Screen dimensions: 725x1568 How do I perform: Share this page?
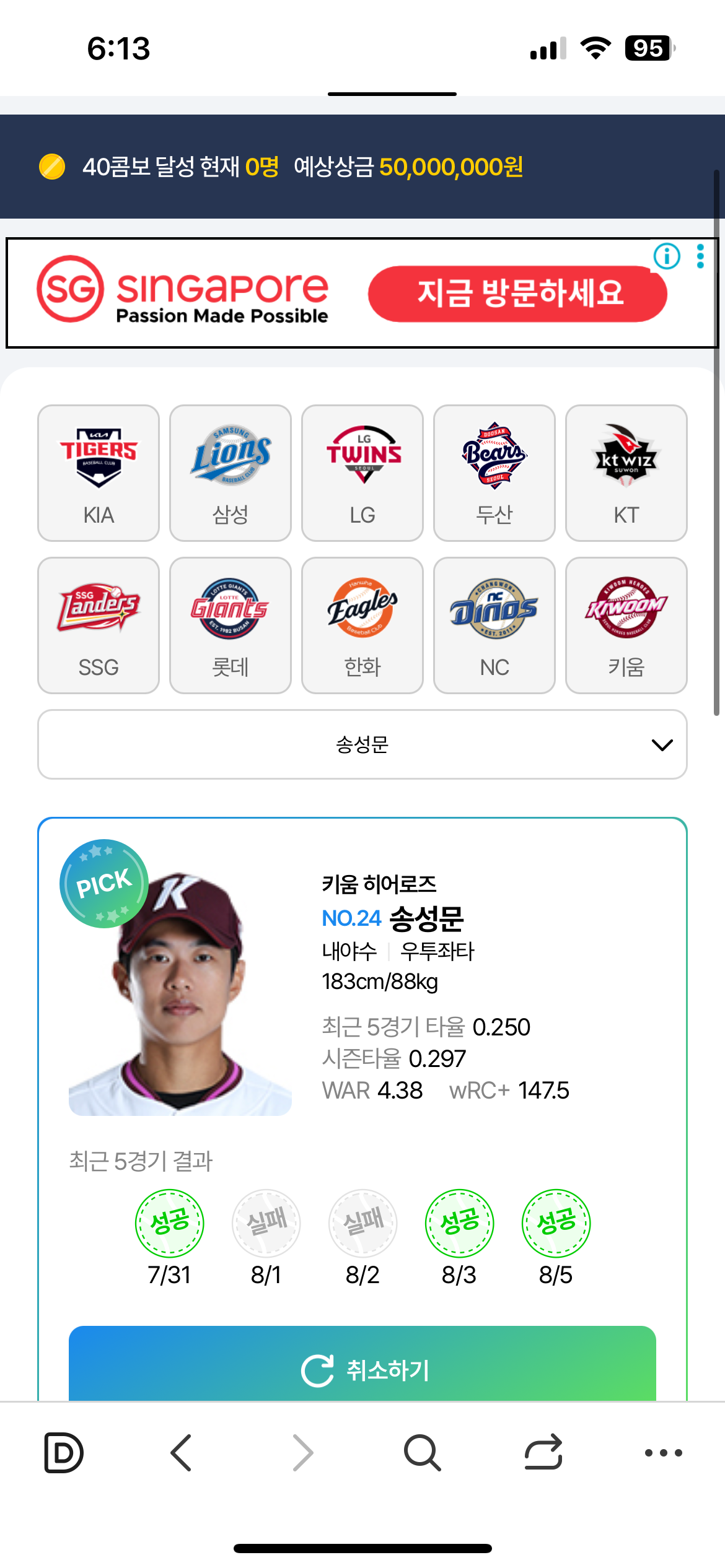(x=543, y=1452)
